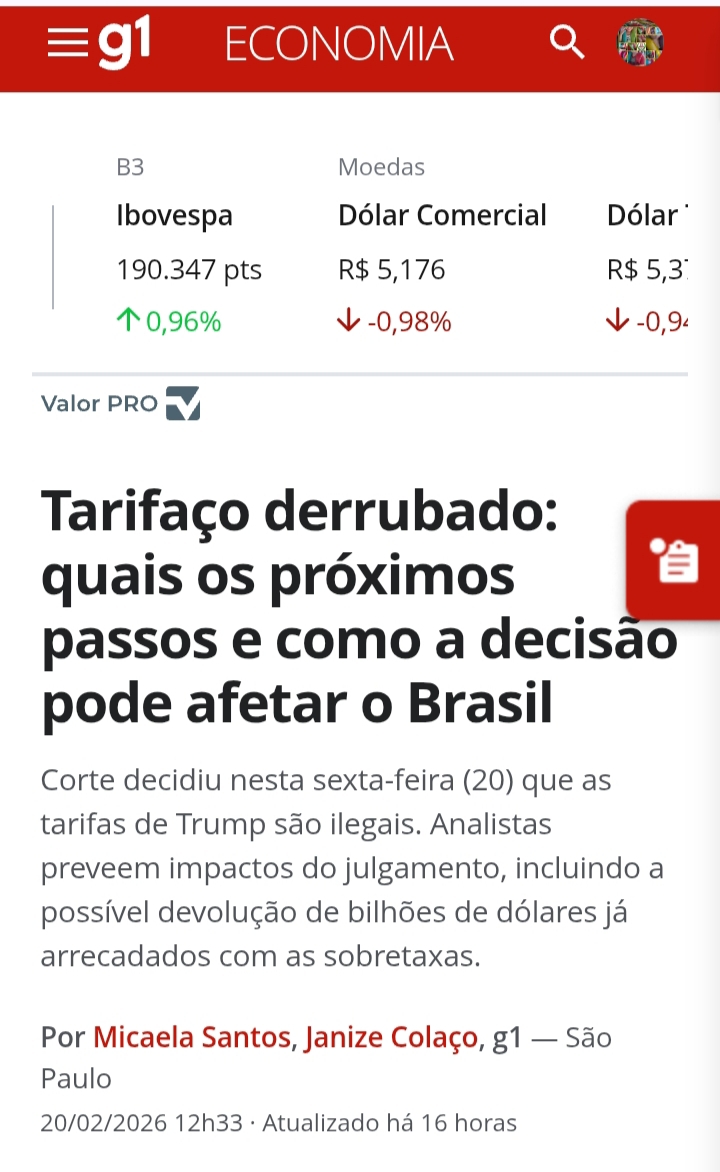Open the hamburger menu
This screenshot has width=720, height=1172.
[x=67, y=44]
